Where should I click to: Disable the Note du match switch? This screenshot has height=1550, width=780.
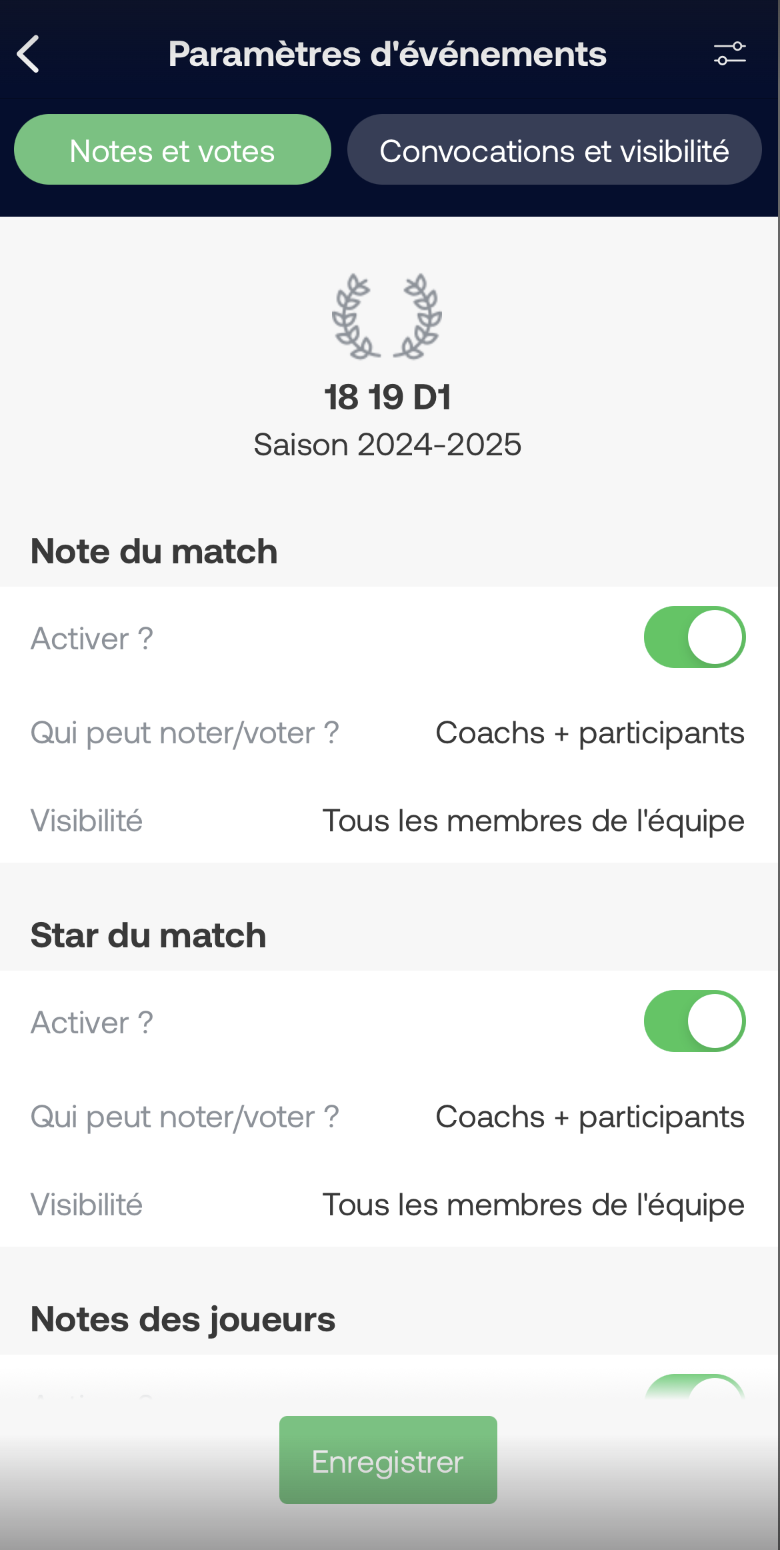click(694, 637)
